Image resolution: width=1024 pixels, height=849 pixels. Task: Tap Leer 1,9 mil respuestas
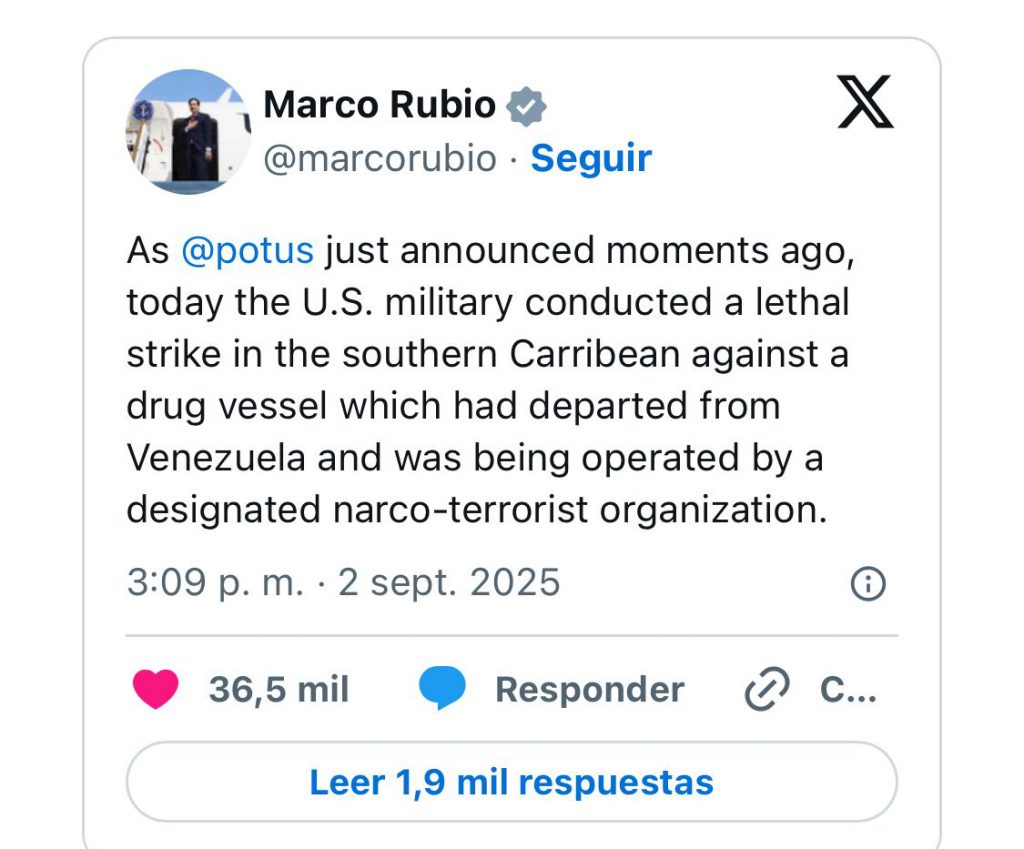(511, 782)
